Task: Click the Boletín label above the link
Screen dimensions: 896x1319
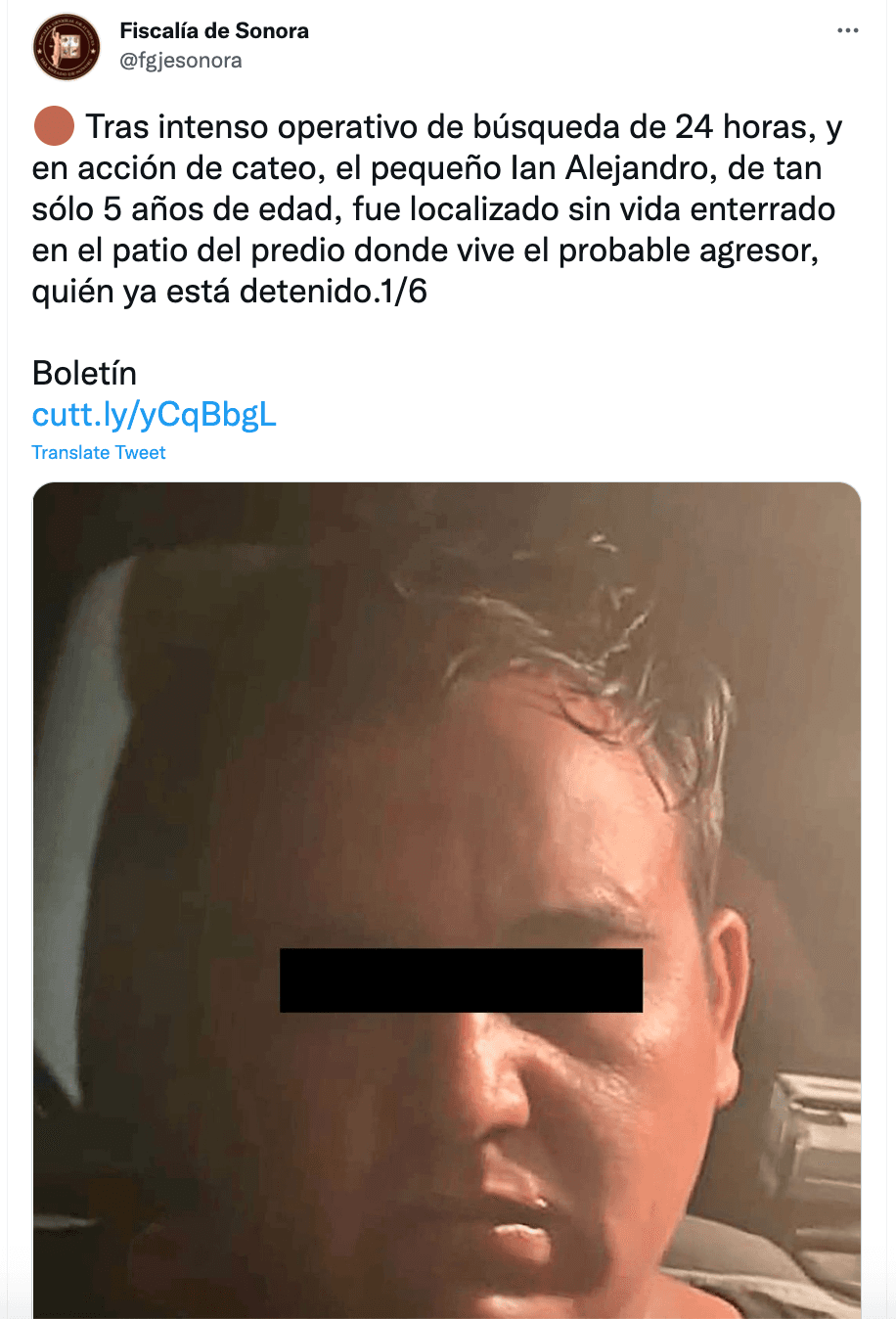Action: [85, 373]
